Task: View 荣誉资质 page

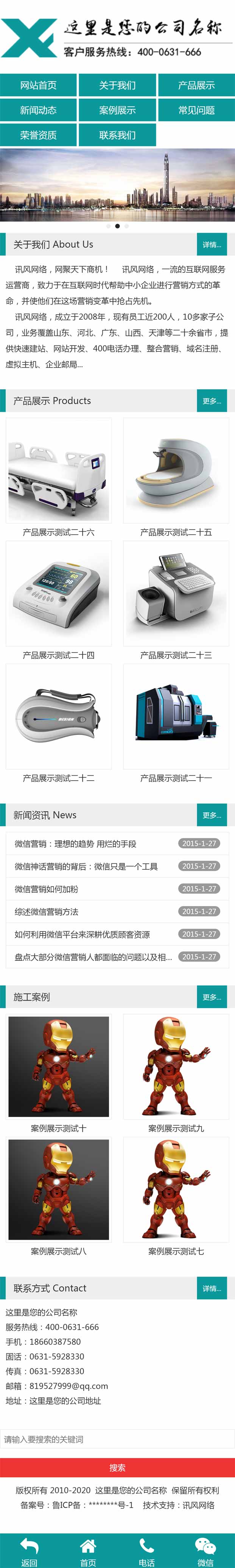Action: click(39, 135)
